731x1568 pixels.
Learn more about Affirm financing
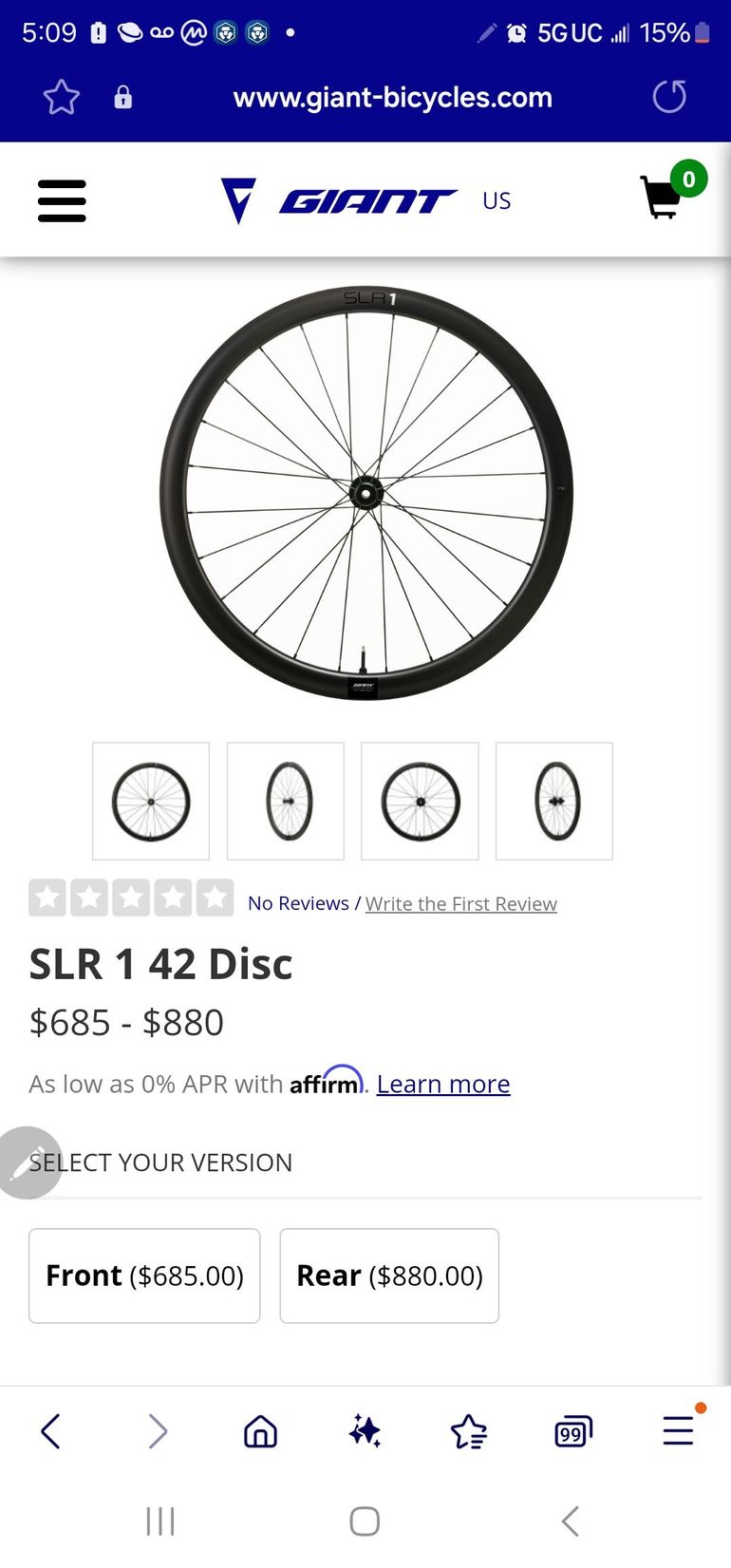click(x=443, y=1084)
